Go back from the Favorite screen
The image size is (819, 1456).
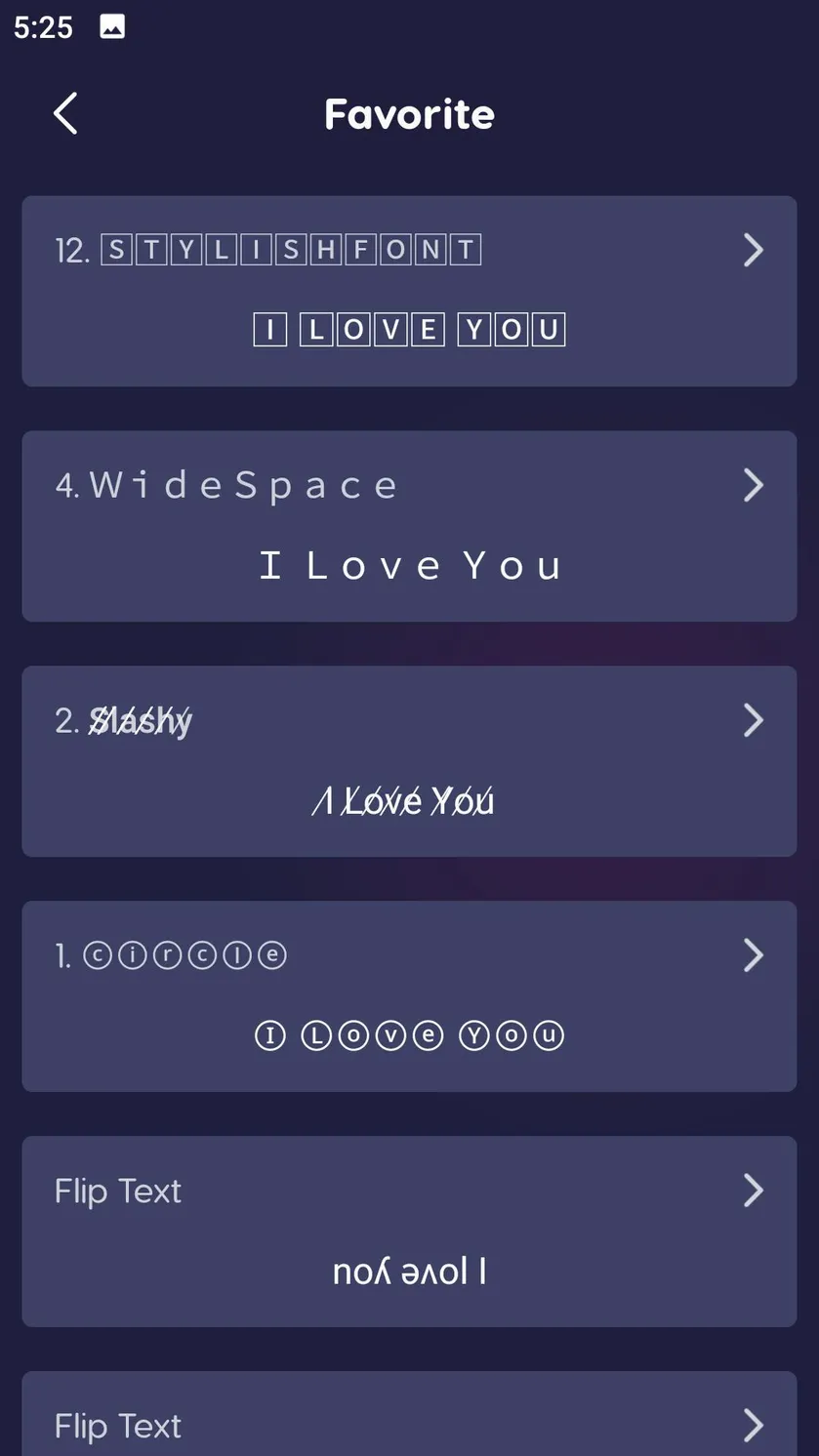[65, 114]
